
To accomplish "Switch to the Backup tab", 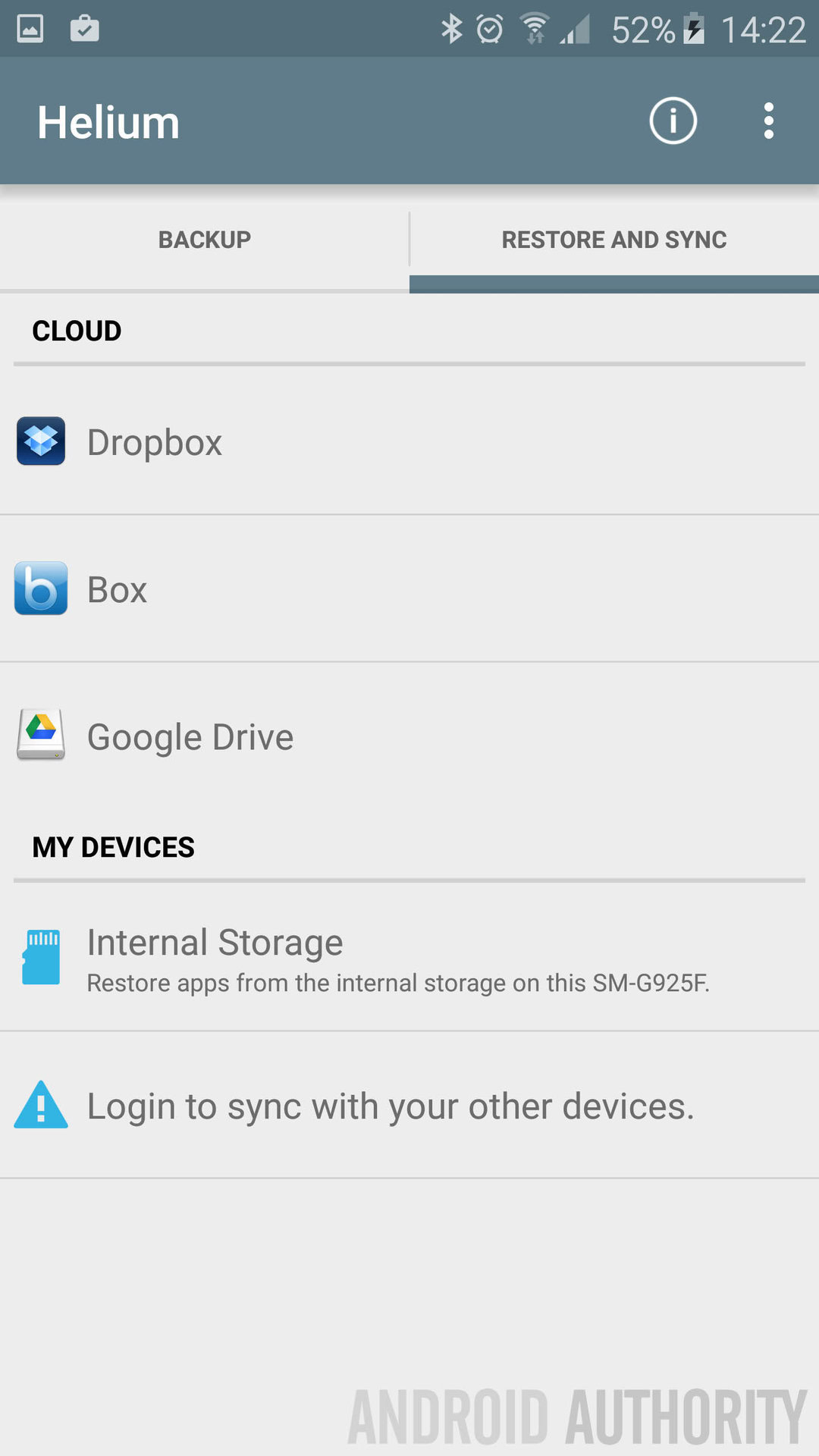I will pyautogui.click(x=205, y=240).
